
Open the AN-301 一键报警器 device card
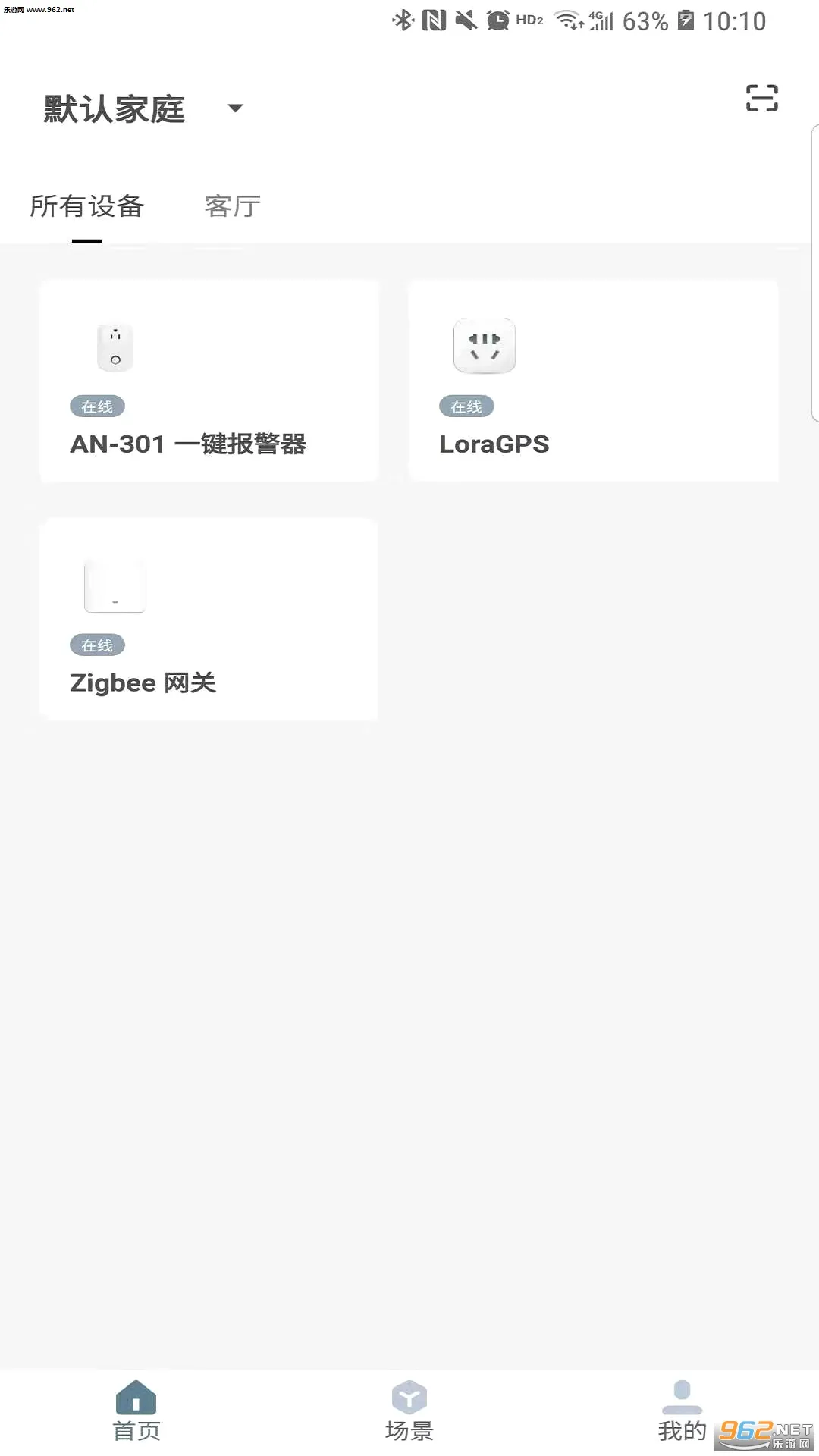click(x=209, y=381)
